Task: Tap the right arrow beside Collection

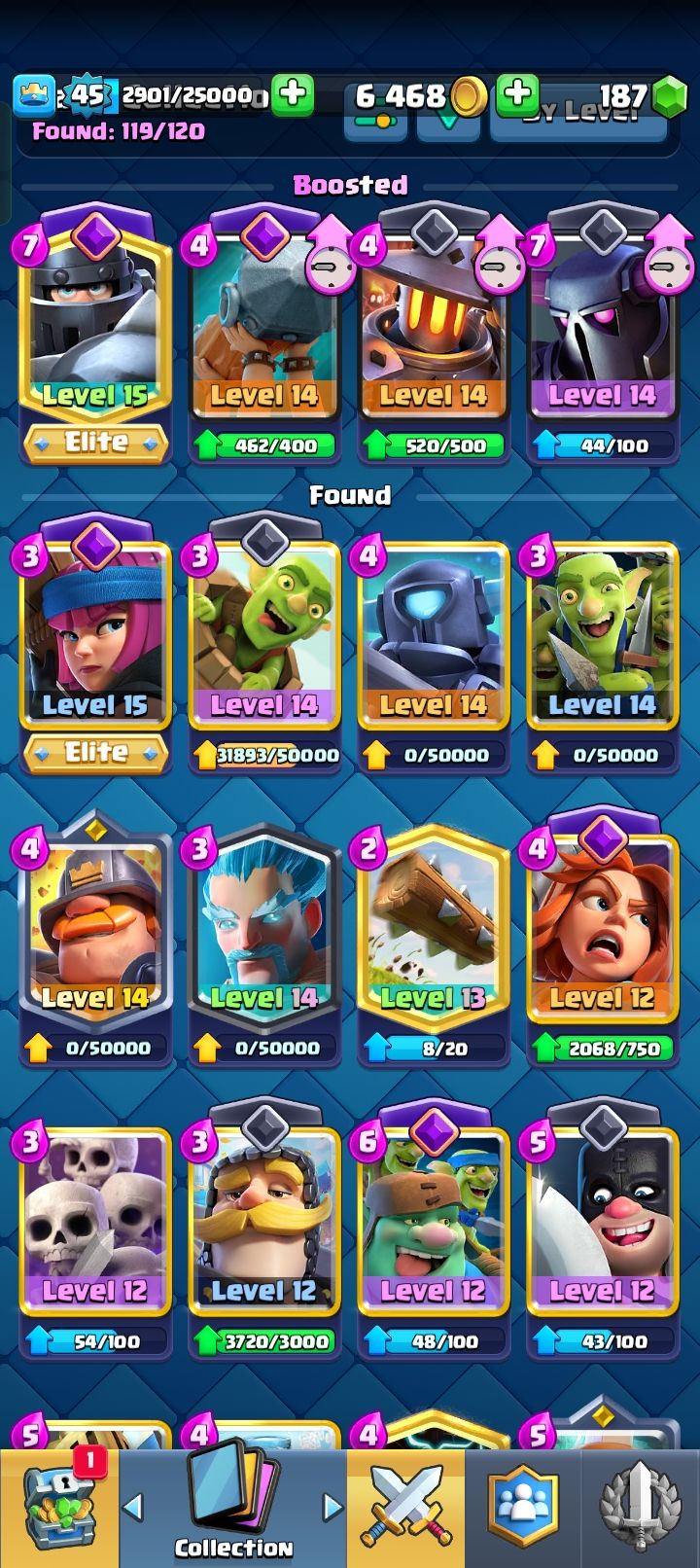Action: (332, 1508)
